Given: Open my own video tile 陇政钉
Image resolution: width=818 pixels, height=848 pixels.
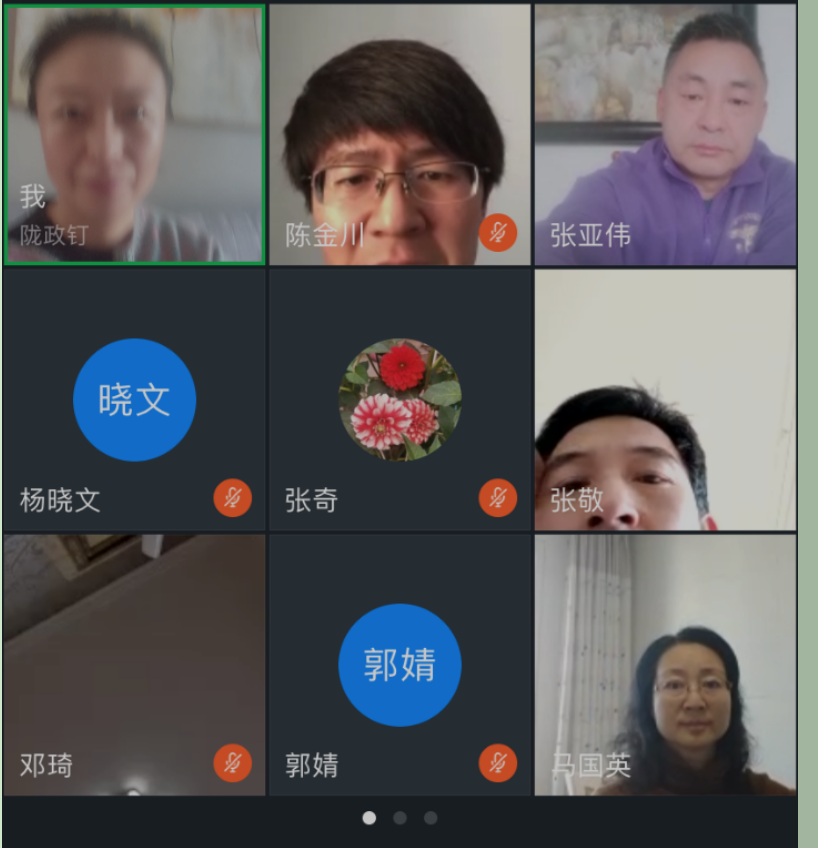Looking at the screenshot, I should pyautogui.click(x=134, y=135).
